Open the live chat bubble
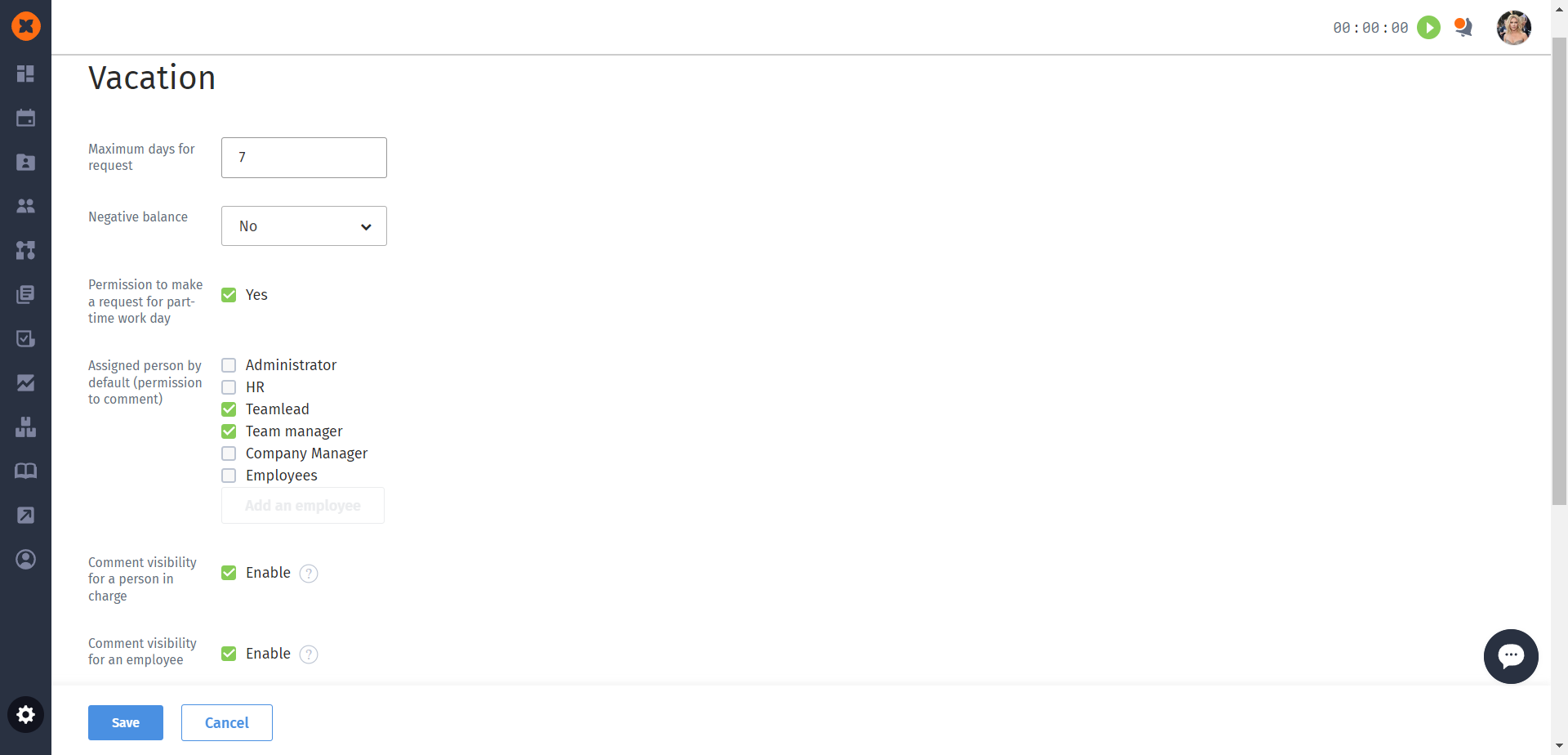The height and width of the screenshot is (755, 1568). [x=1510, y=656]
